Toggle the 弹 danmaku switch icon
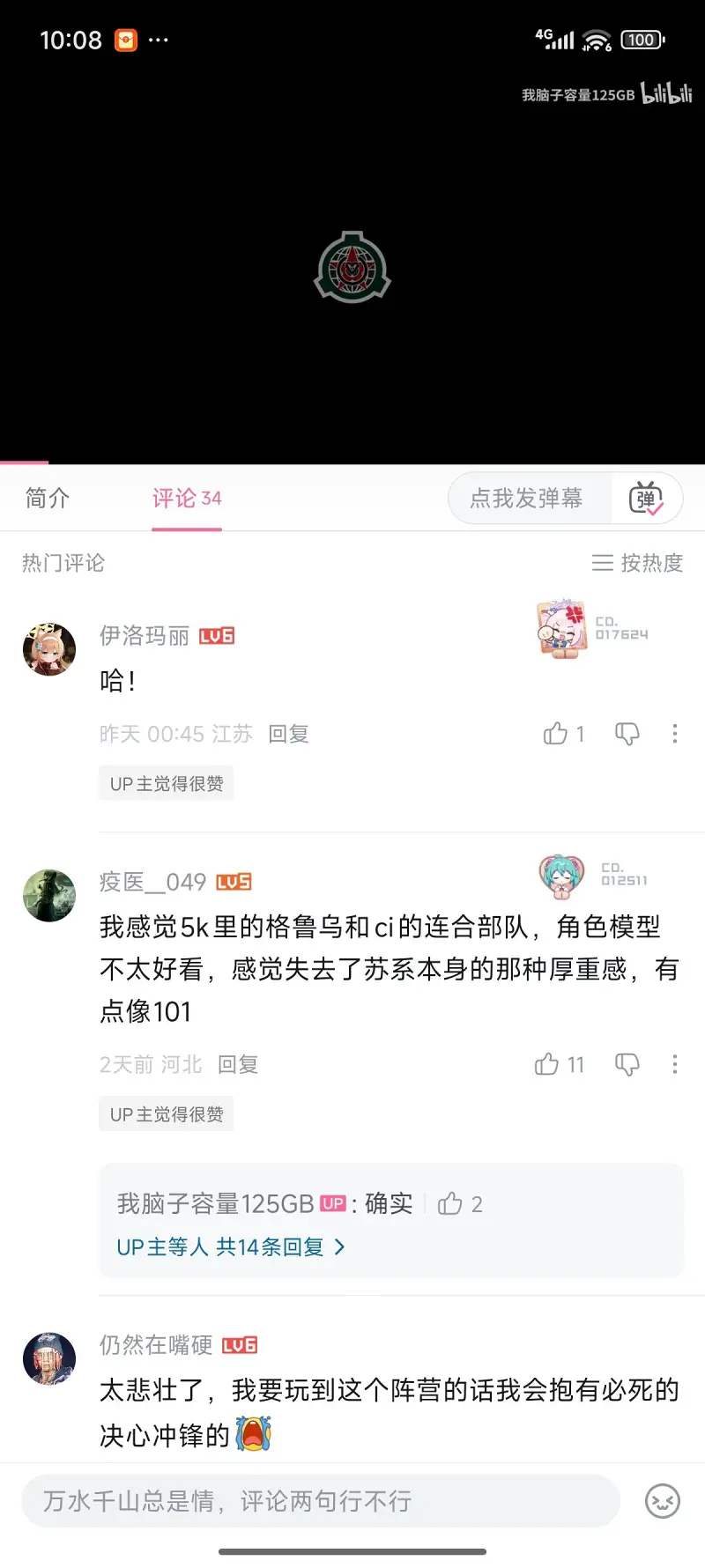The width and height of the screenshot is (705, 1568). point(646,499)
